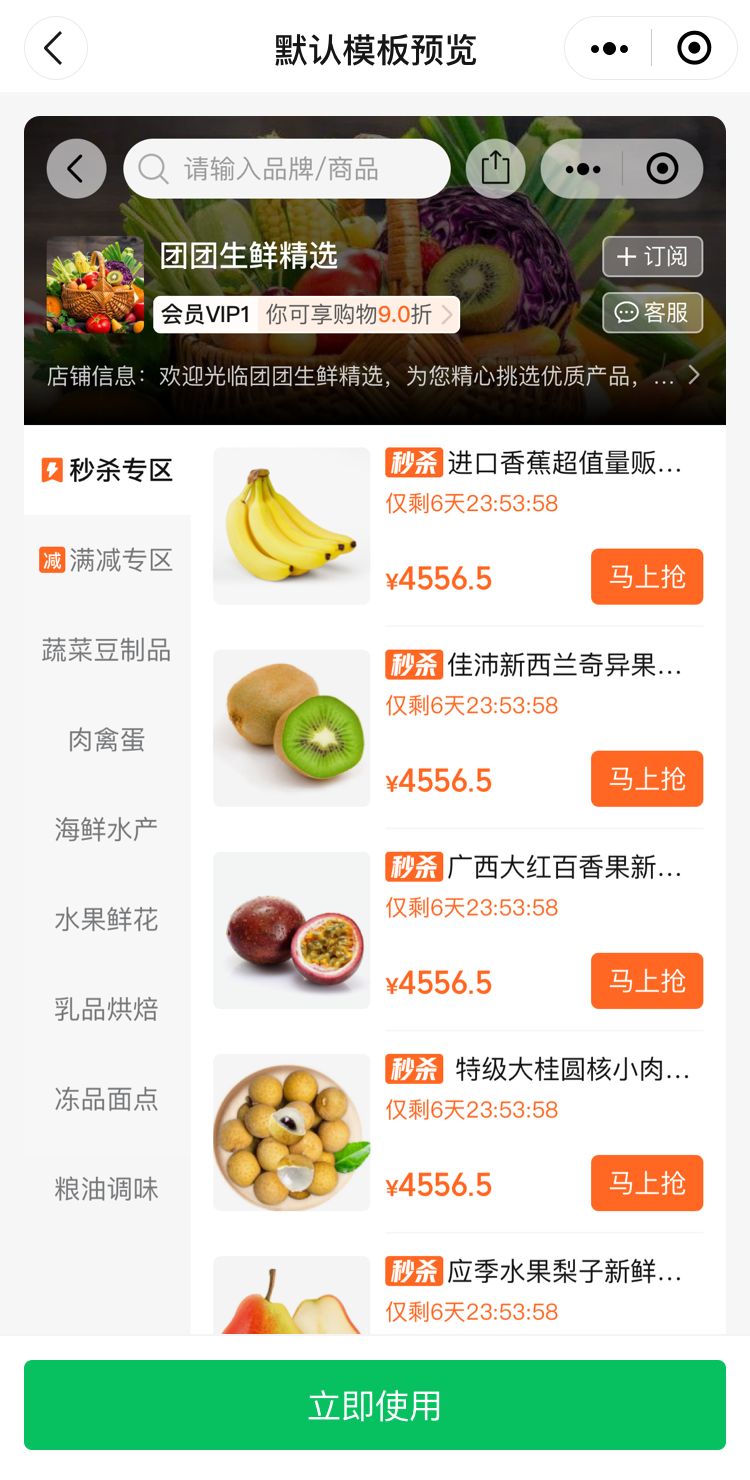Open the 乳品烘焙 category
The image size is (750, 1480).
[107, 1009]
